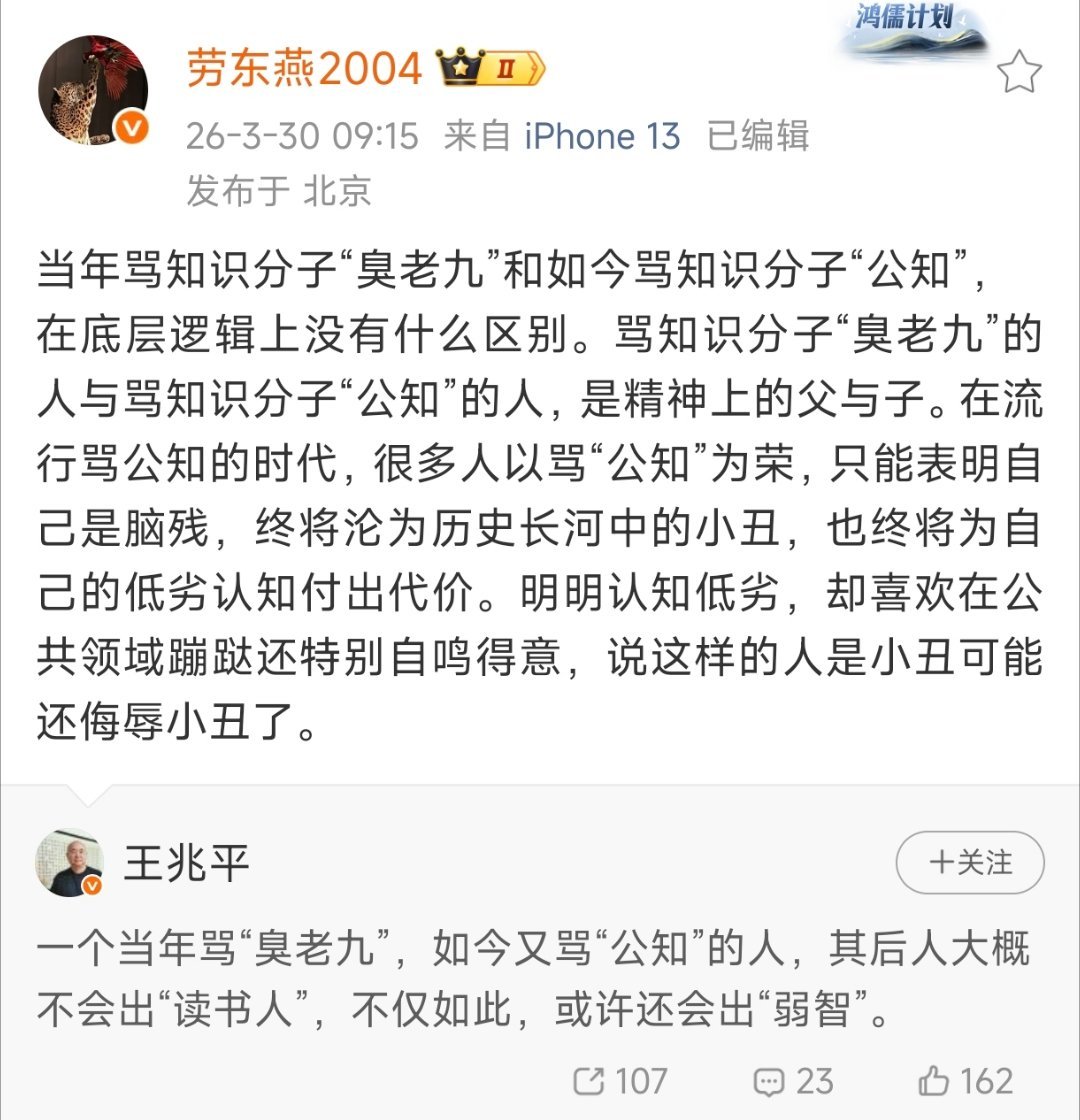
Task: Click the orange V verification badge on the avatar
Action: (x=129, y=128)
